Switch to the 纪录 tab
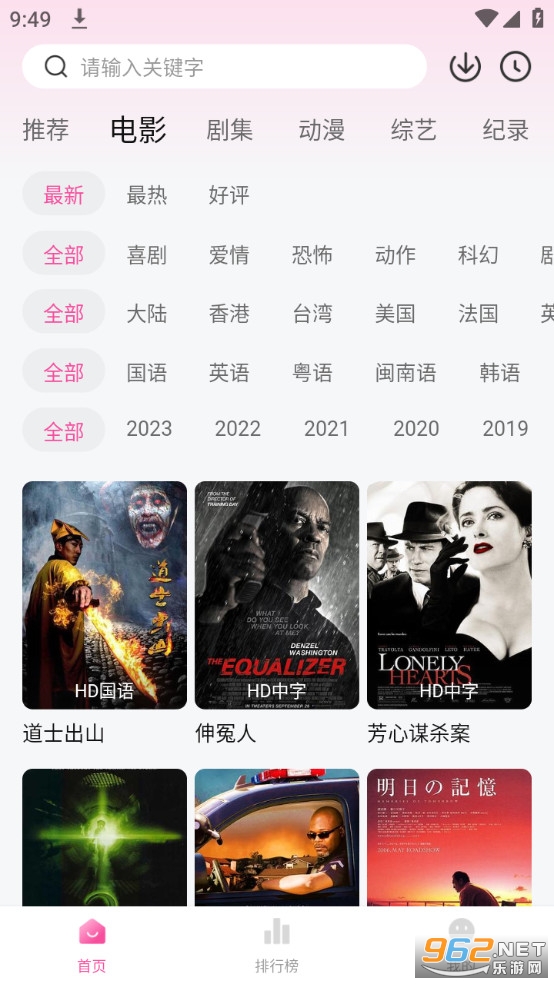Screen dimensions: 554x984 pyautogui.click(x=506, y=130)
